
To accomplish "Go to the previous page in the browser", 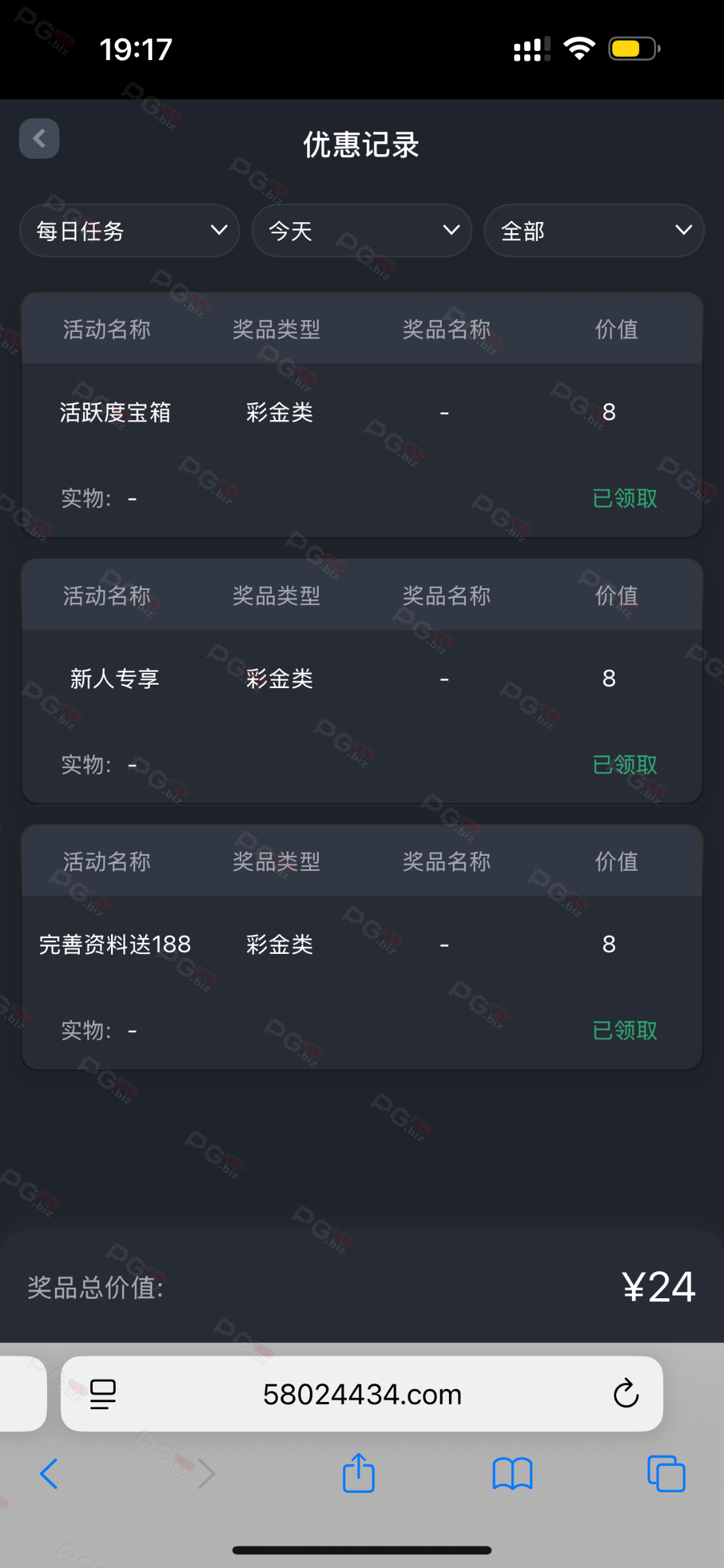I will 49,1474.
